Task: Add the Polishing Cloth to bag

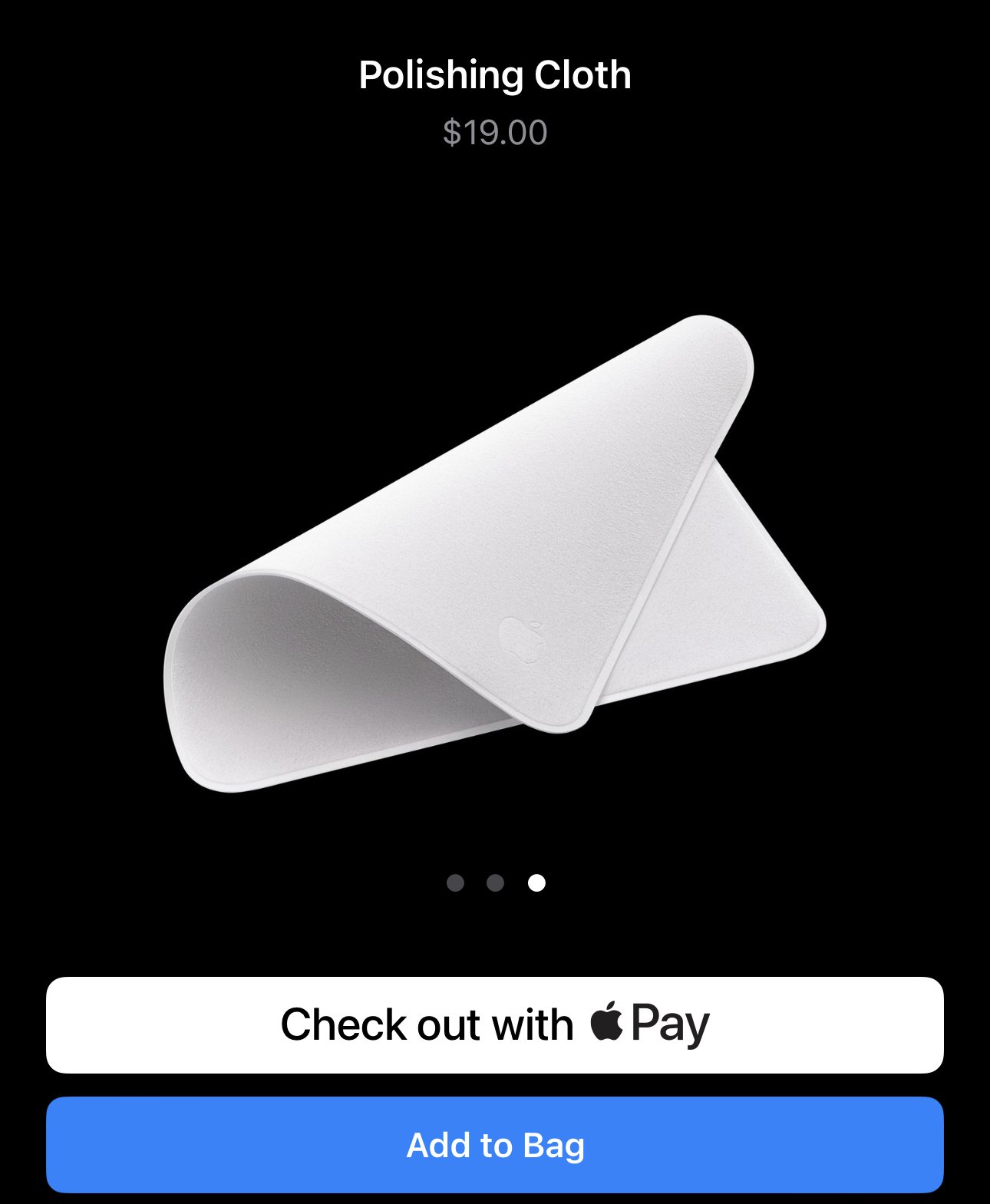Action: click(x=494, y=1144)
